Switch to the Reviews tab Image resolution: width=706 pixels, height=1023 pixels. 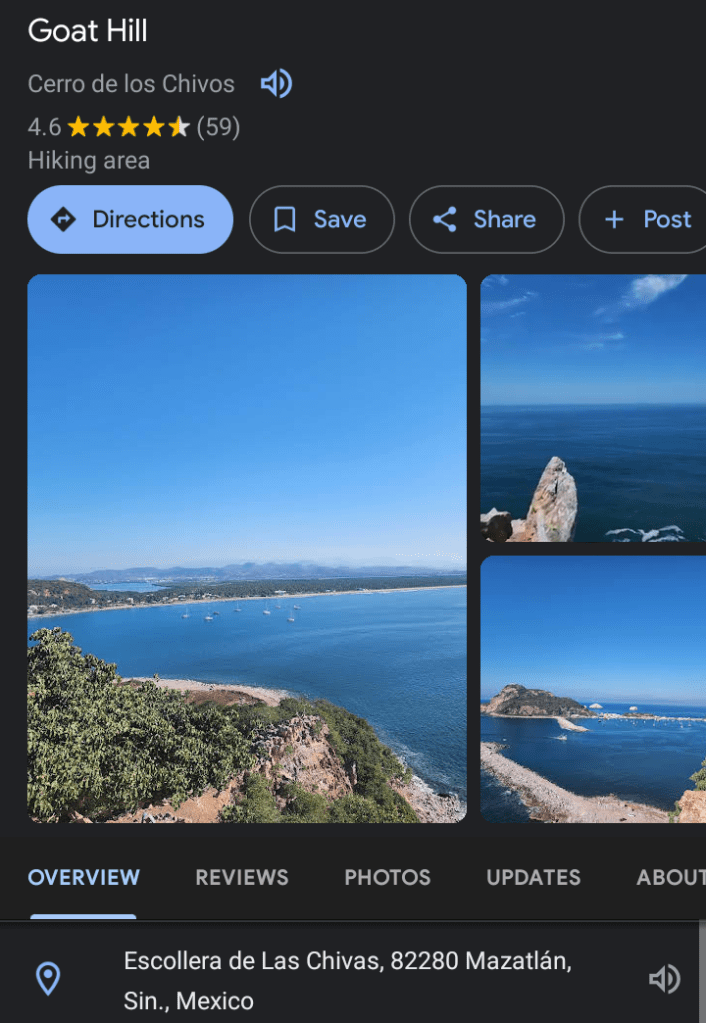pos(242,878)
